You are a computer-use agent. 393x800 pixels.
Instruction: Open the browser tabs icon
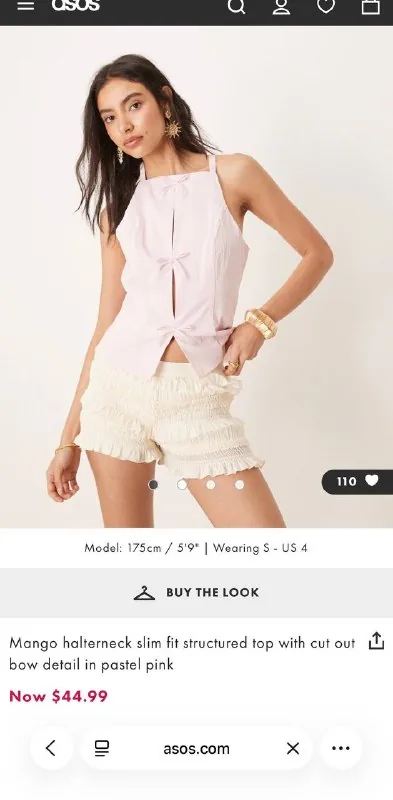(x=102, y=748)
